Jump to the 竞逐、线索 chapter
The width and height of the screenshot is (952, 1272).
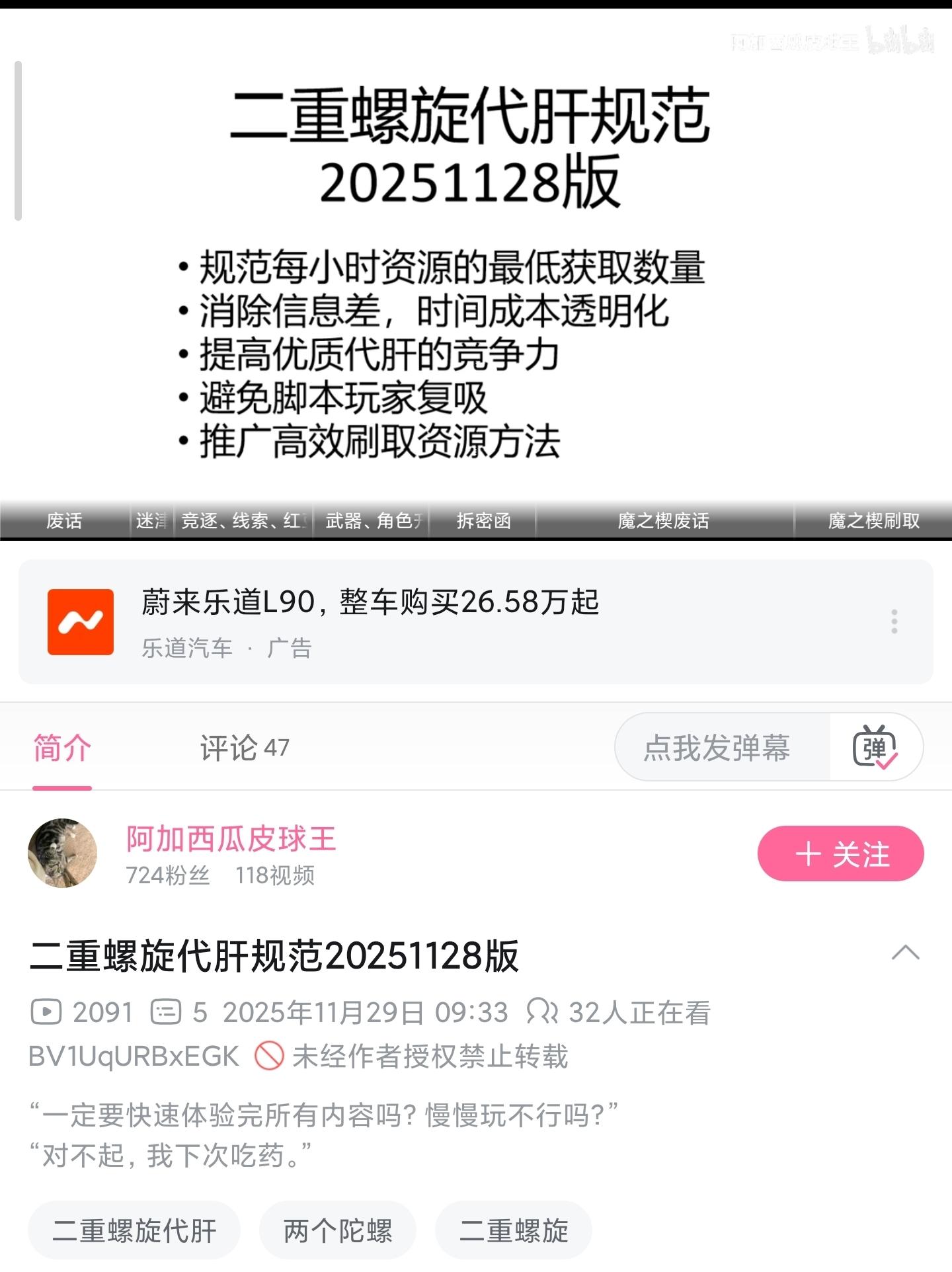point(243,521)
